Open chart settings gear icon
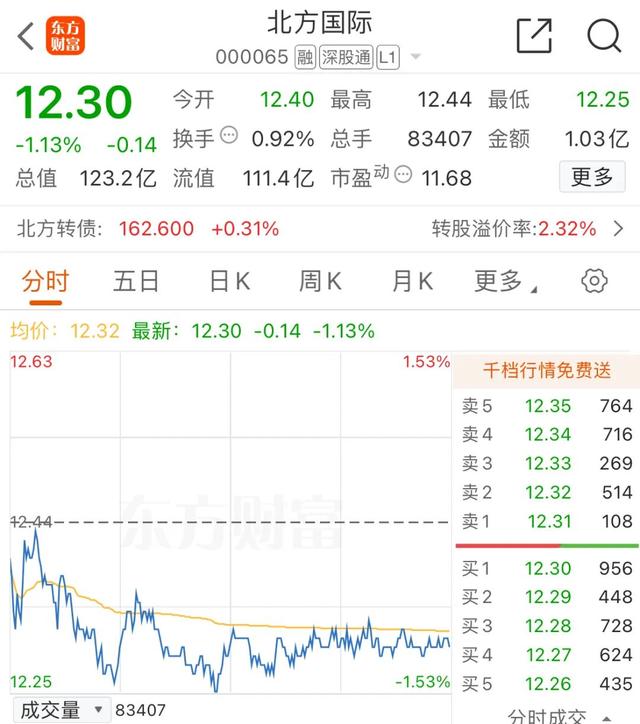 (x=594, y=281)
